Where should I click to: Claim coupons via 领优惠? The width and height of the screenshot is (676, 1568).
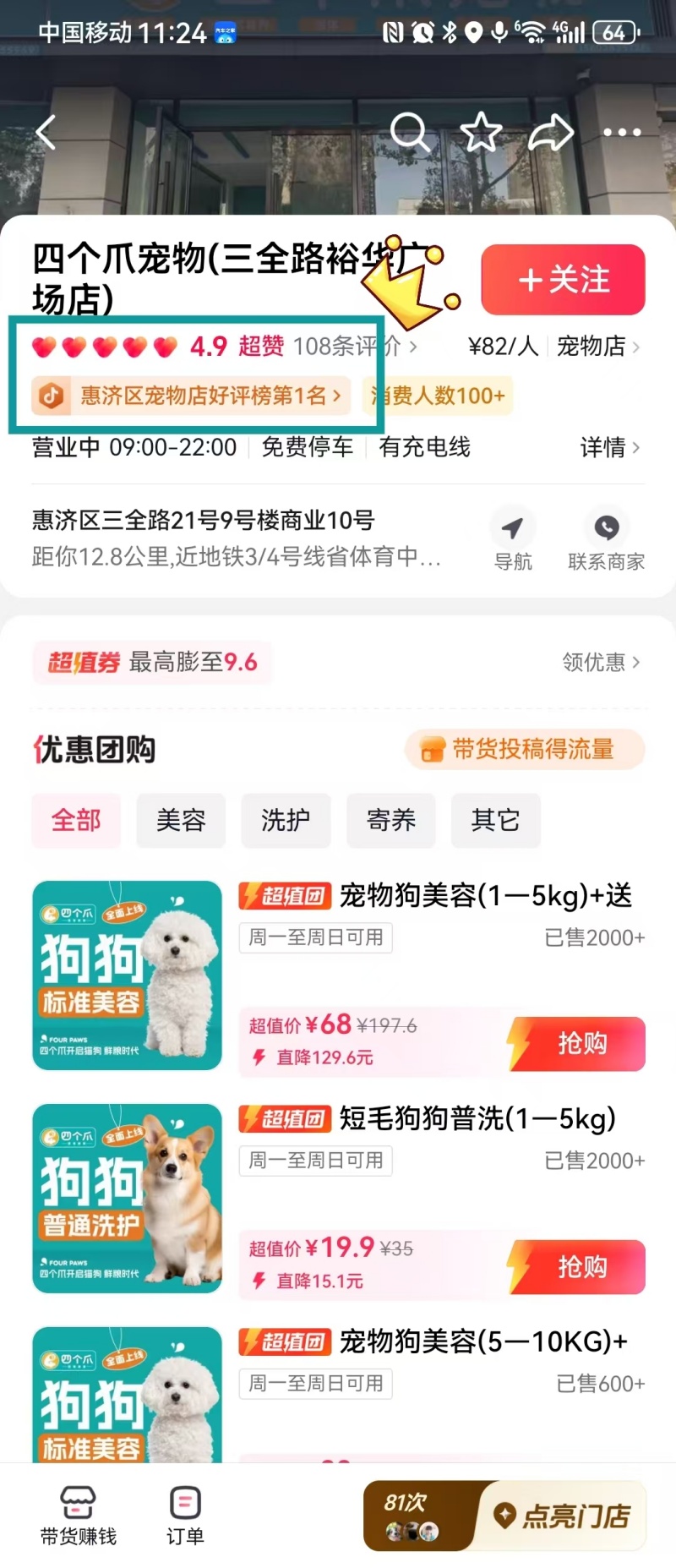click(x=601, y=662)
